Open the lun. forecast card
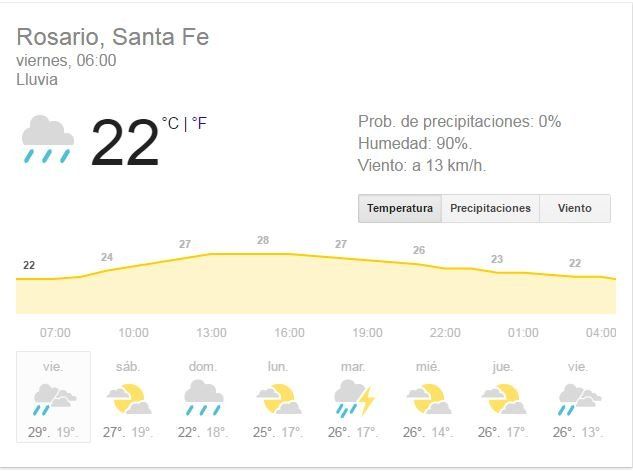 [278, 397]
